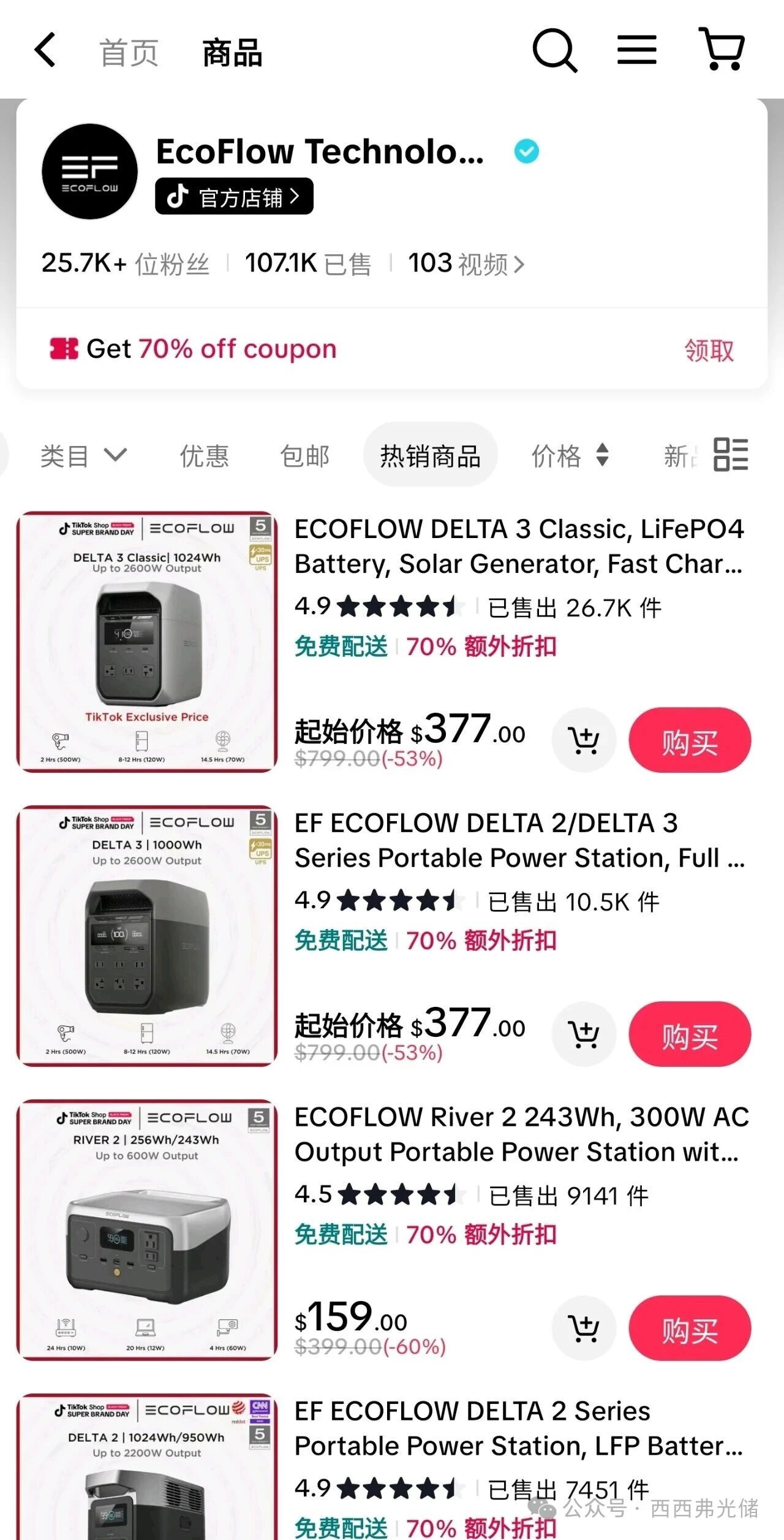Claim the 70% off coupon via 领取
784x1540 pixels.
pyautogui.click(x=709, y=351)
